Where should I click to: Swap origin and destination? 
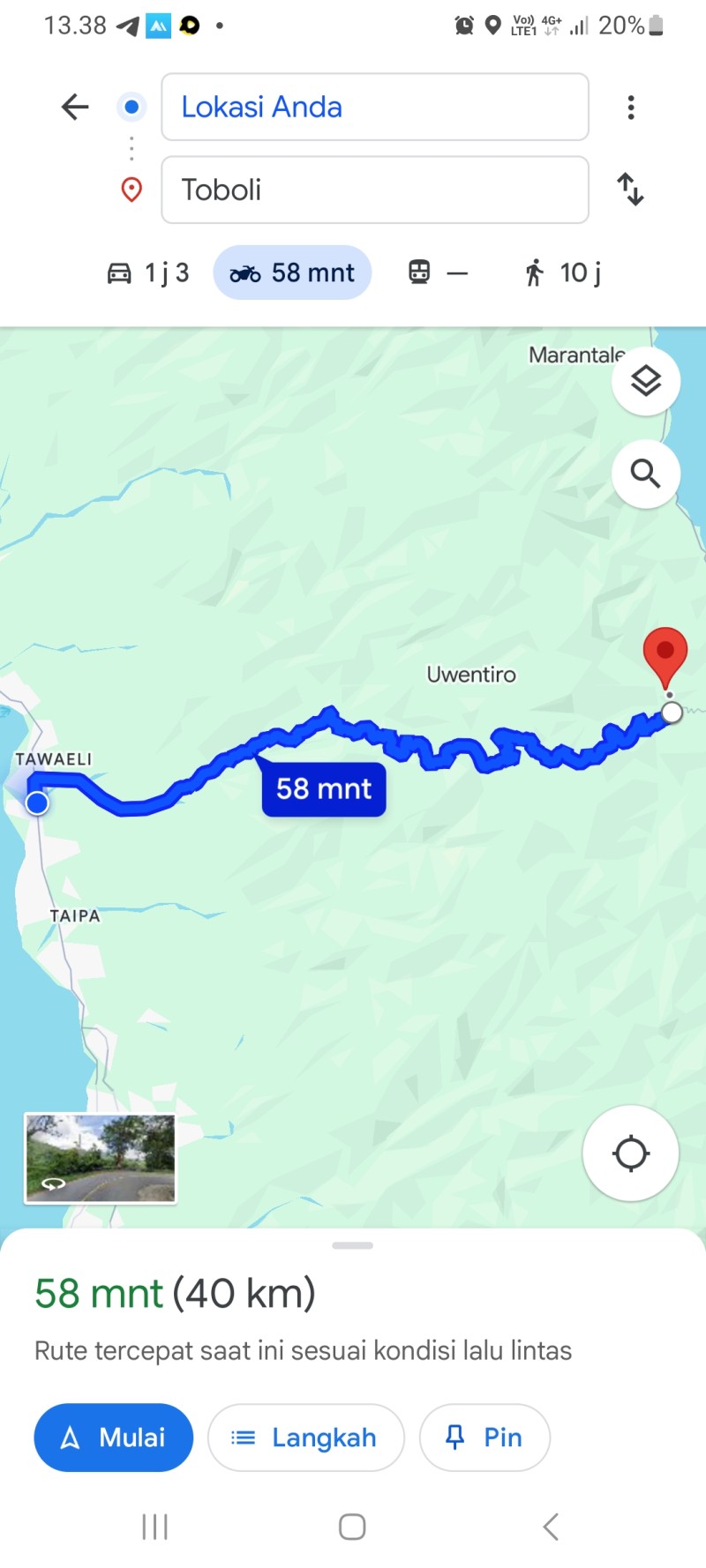(630, 190)
